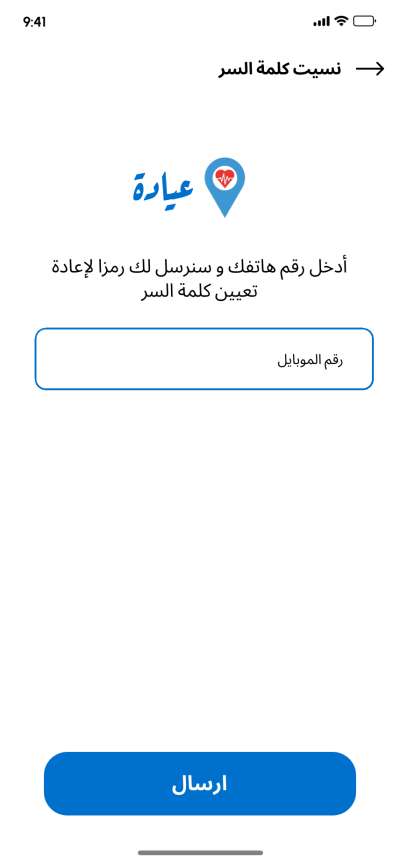The height and width of the screenshot is (865, 400).
Task: Tap the ارسال (Send) button
Action: tap(200, 784)
